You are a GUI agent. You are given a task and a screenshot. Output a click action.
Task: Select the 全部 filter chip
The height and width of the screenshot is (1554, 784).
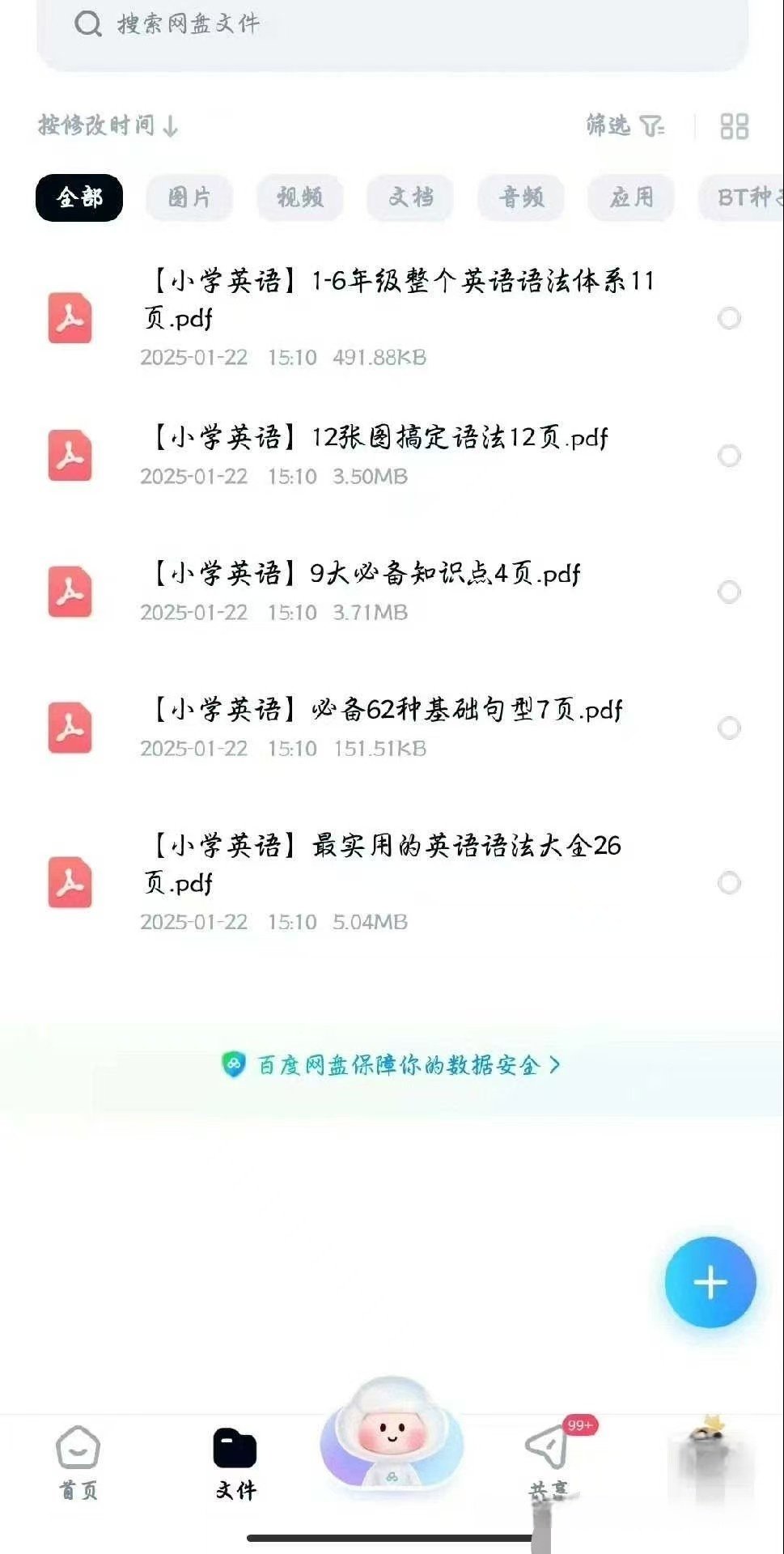point(78,197)
